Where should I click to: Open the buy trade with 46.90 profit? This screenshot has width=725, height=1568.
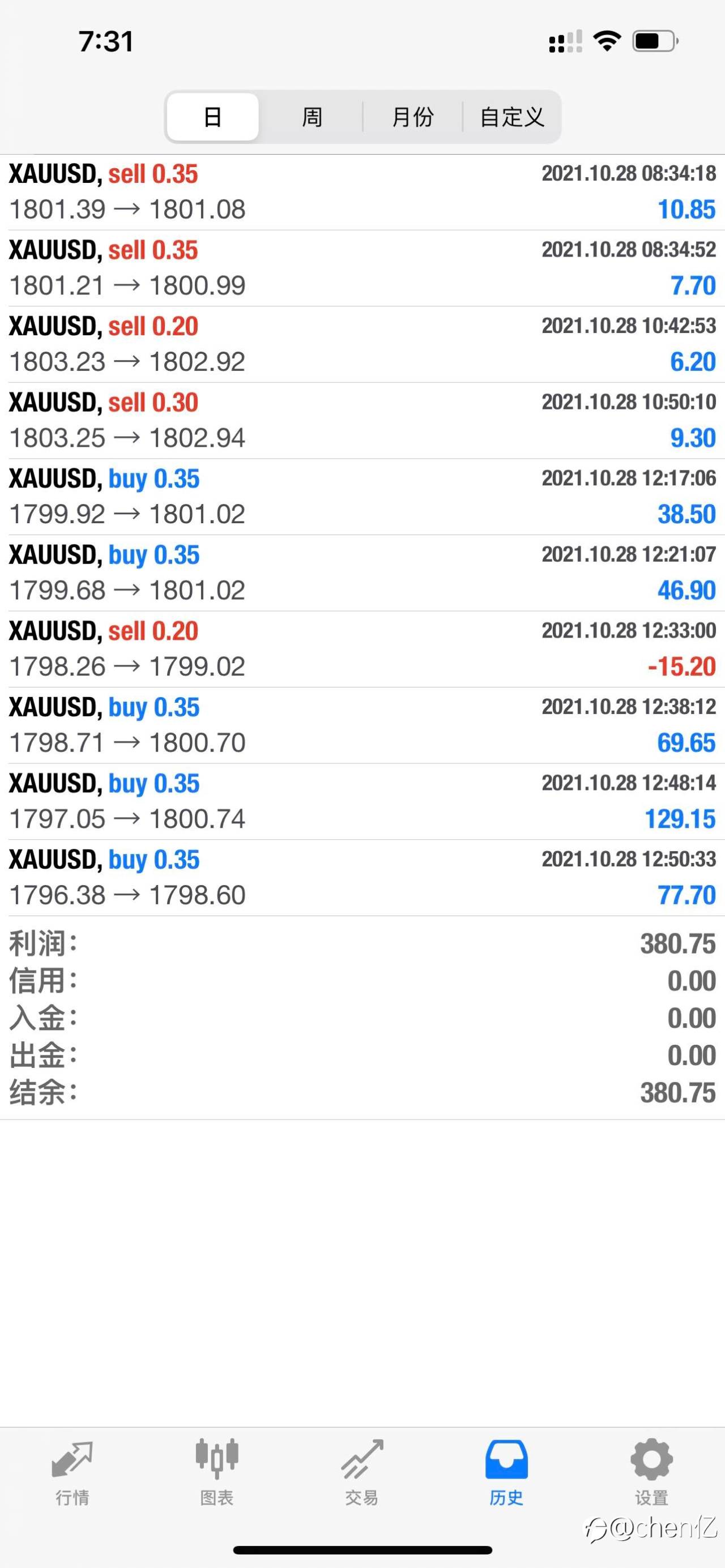[x=362, y=573]
